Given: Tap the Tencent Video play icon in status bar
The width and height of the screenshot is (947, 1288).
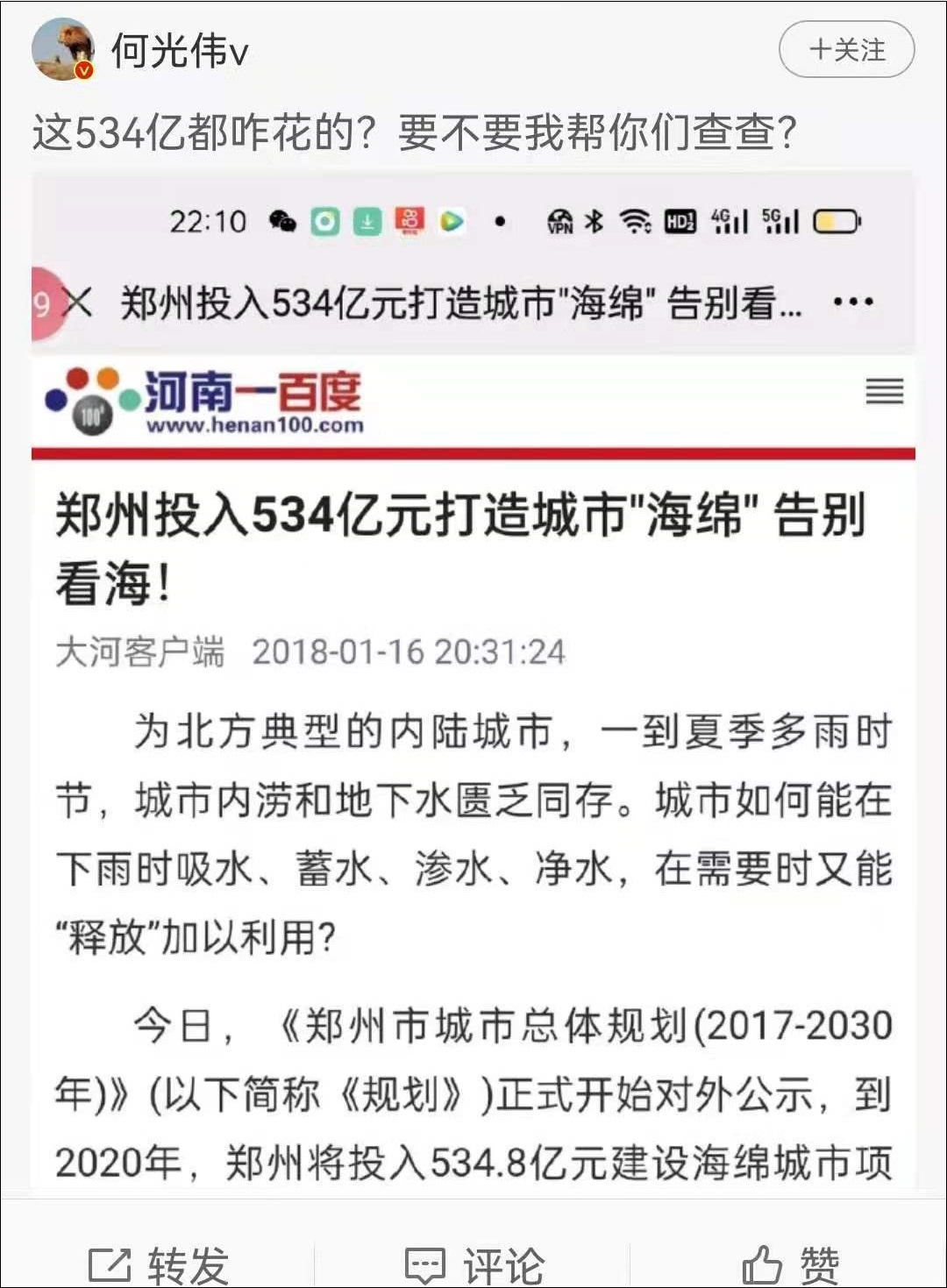Looking at the screenshot, I should coord(451,222).
